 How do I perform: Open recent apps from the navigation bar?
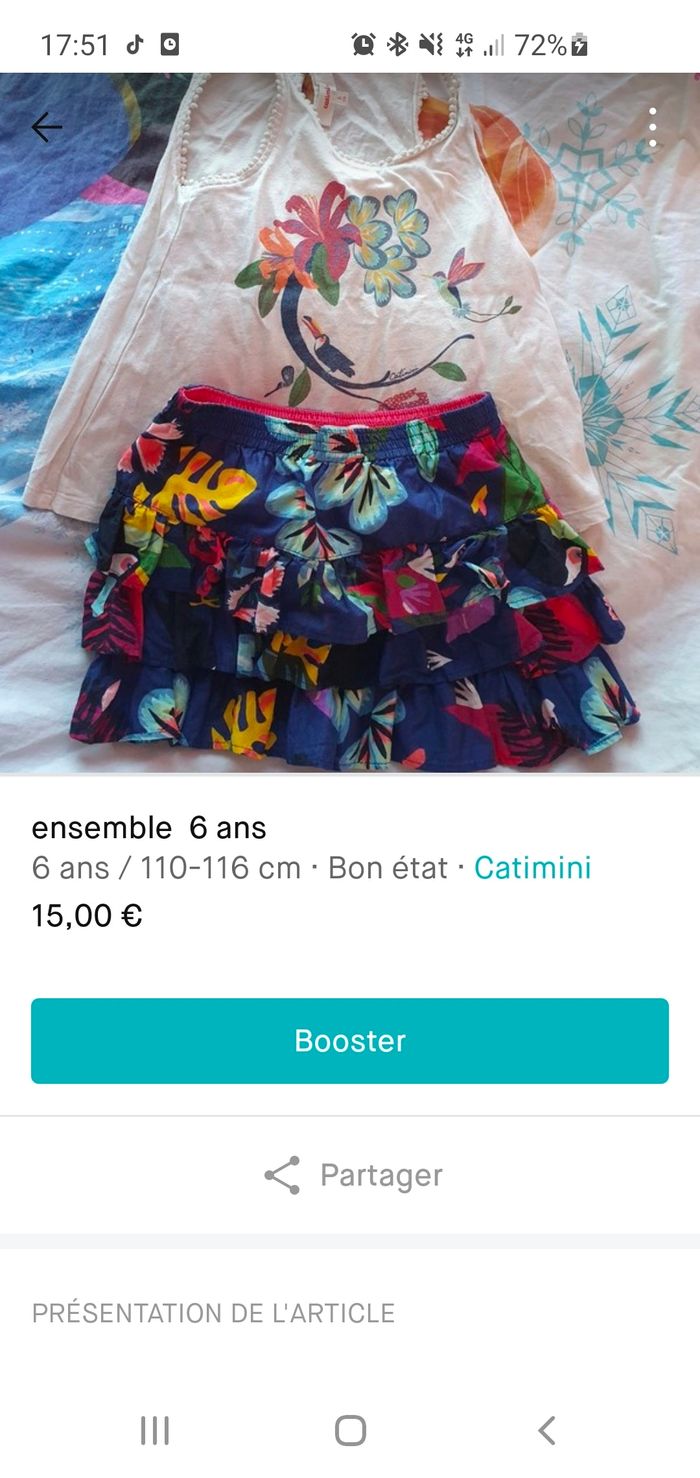154,1431
